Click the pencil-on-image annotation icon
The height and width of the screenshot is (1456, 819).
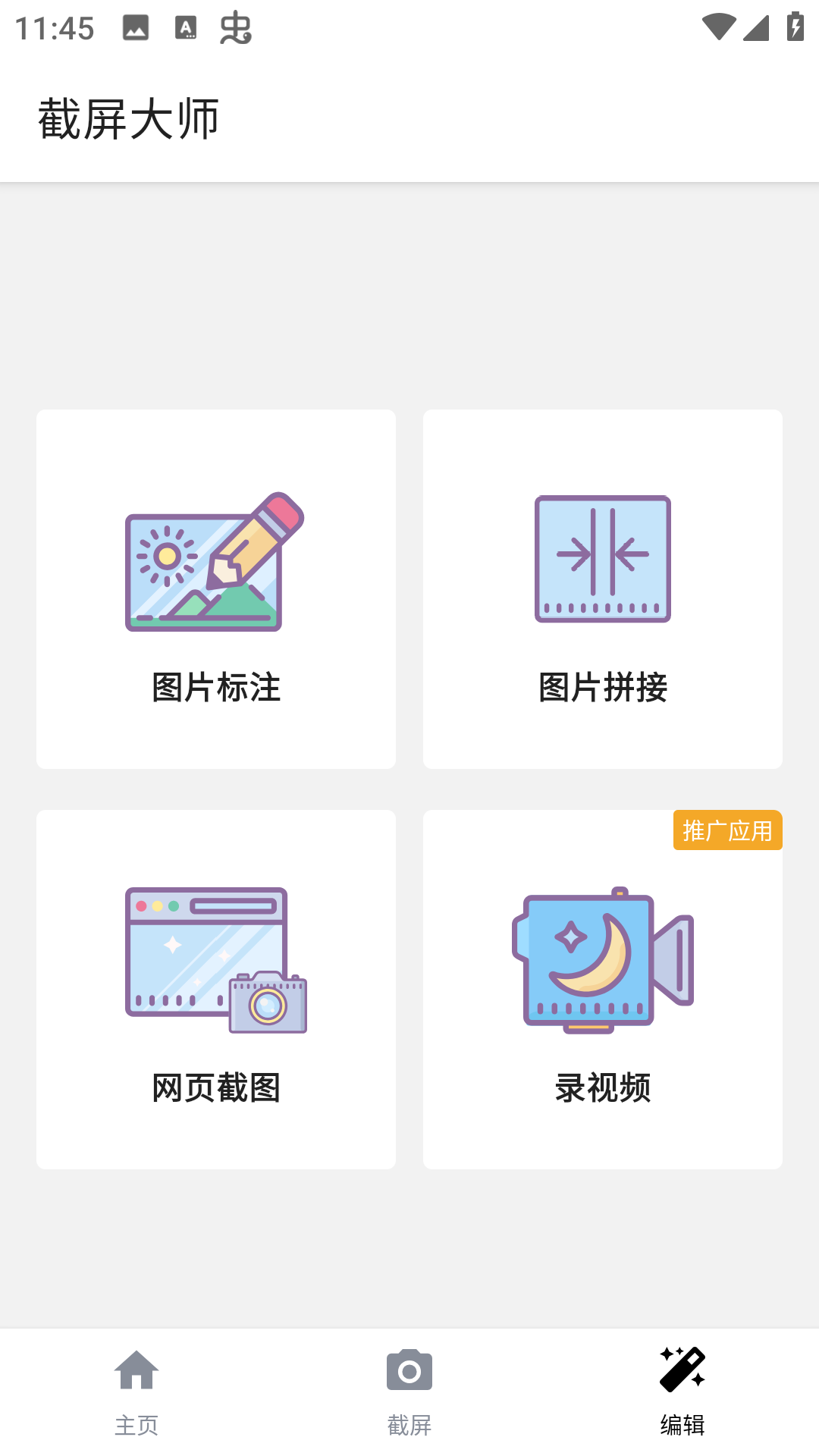point(215,565)
